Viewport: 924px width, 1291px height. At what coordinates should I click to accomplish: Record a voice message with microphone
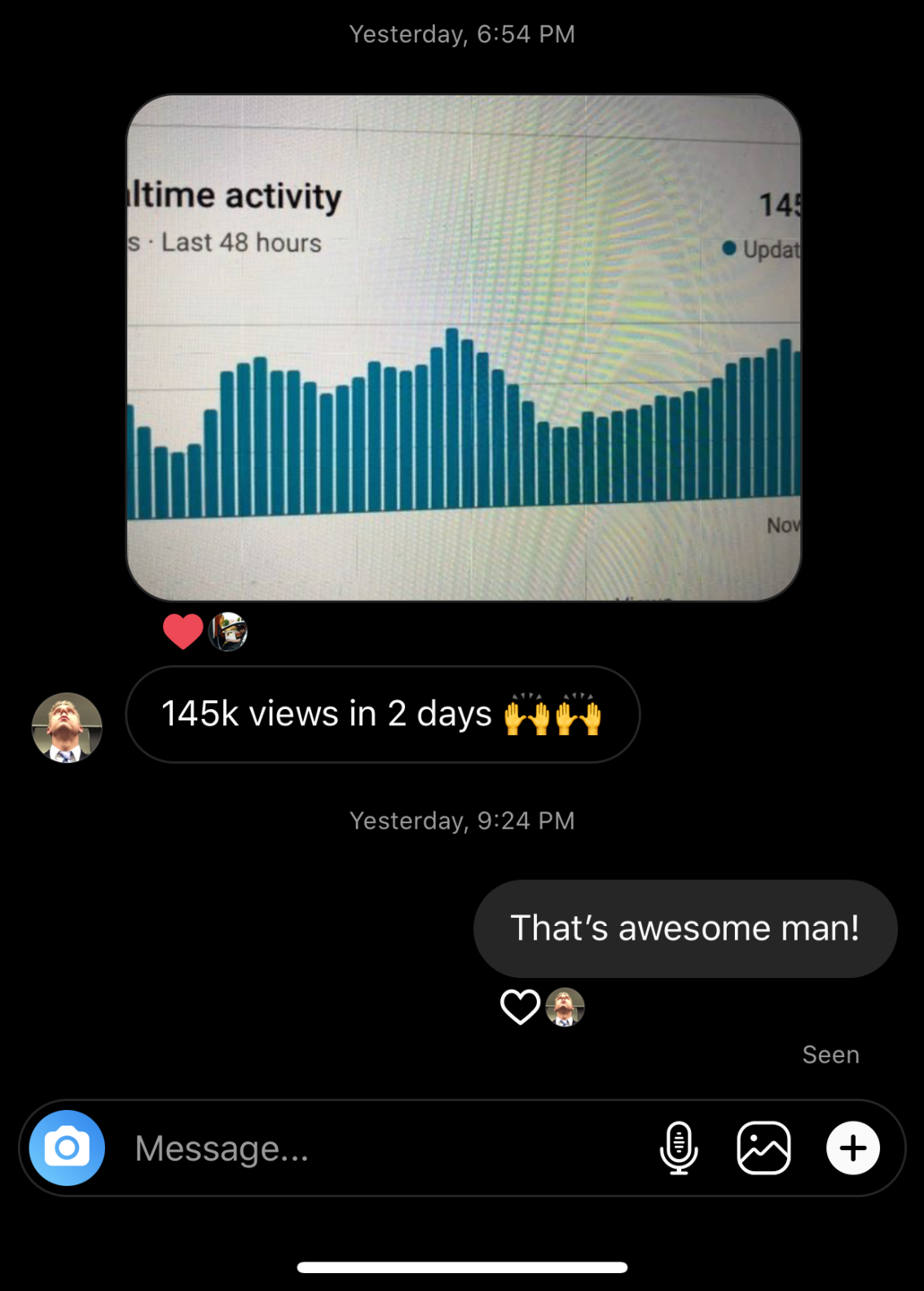point(678,1148)
